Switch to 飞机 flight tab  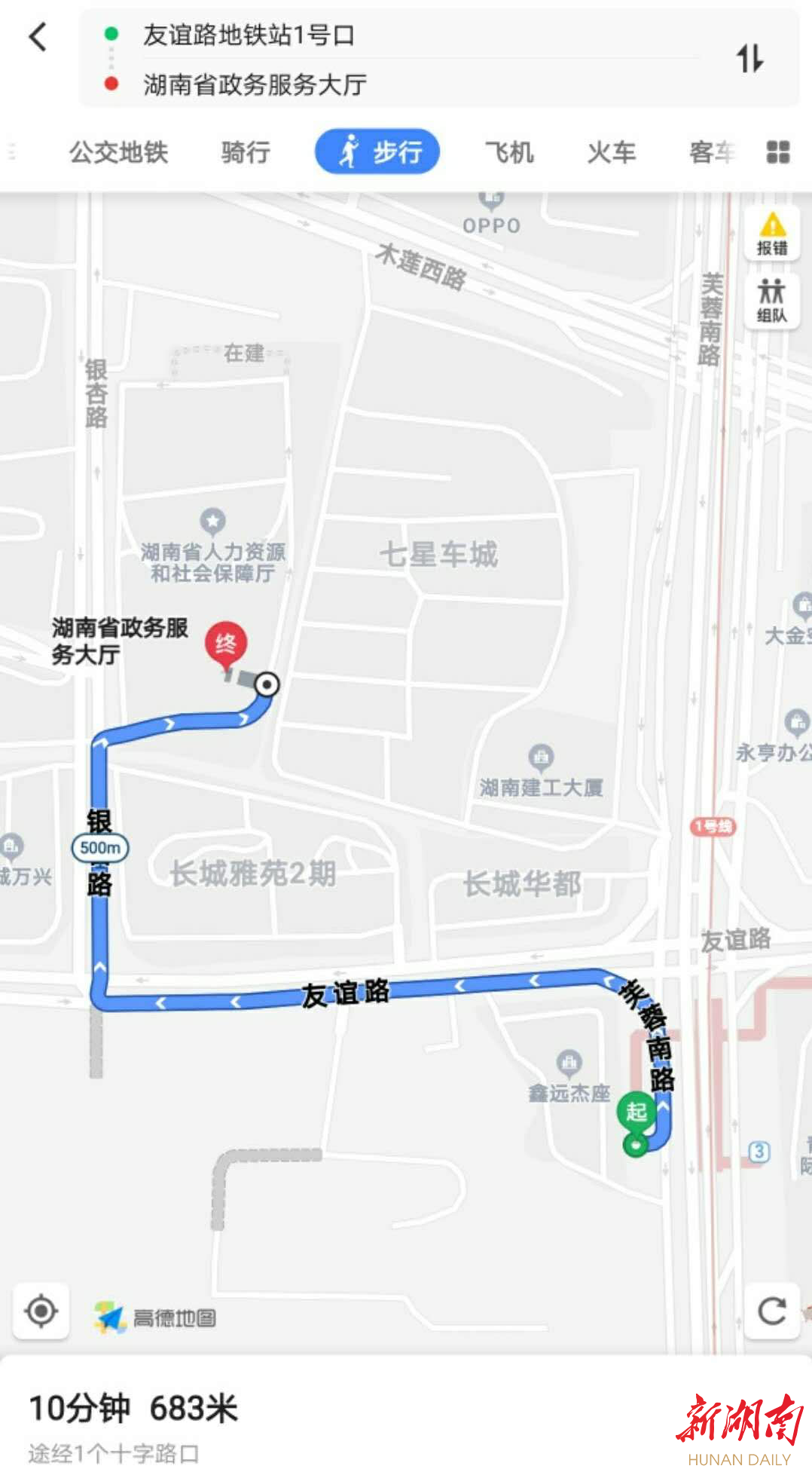point(509,152)
